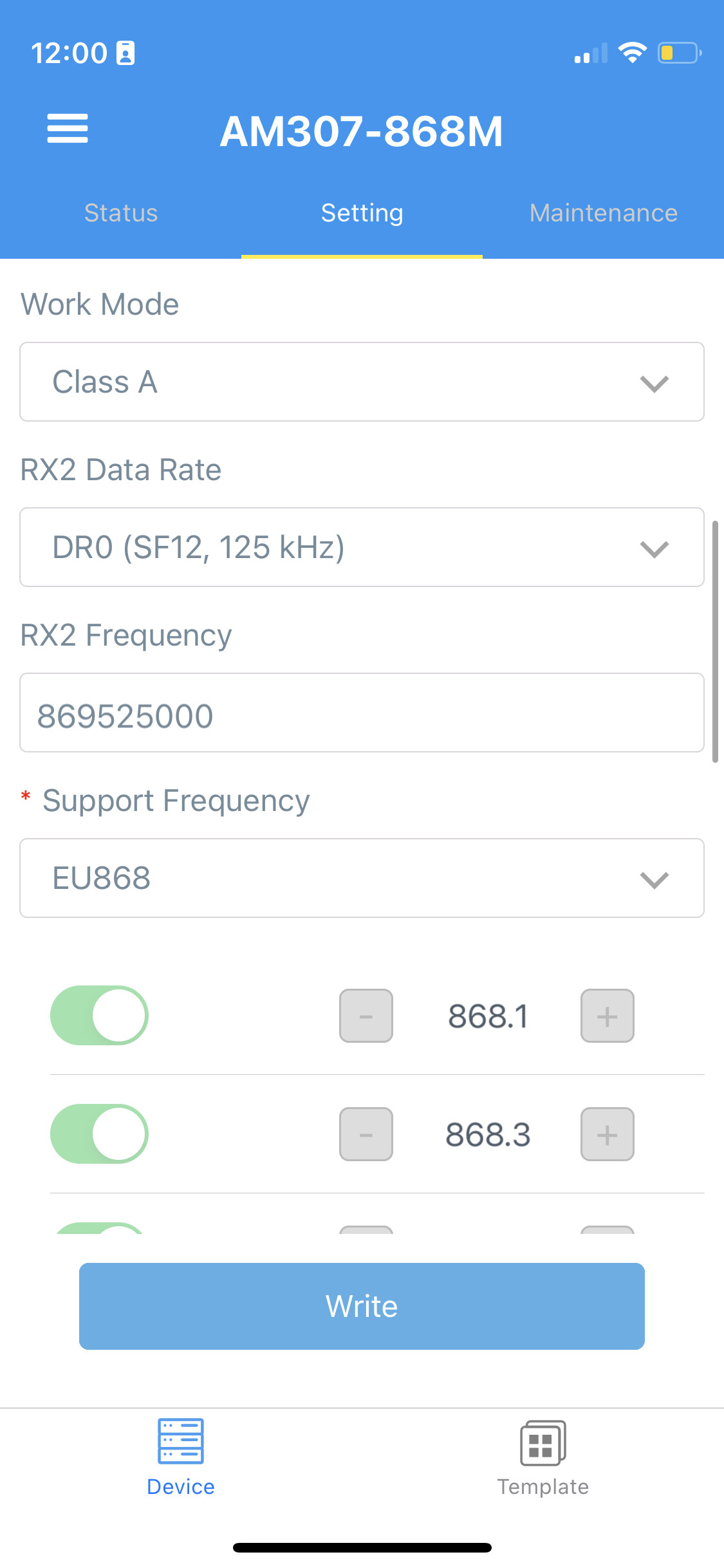724x1568 pixels.
Task: Decrease the 868.1 frequency value
Action: tap(366, 1016)
